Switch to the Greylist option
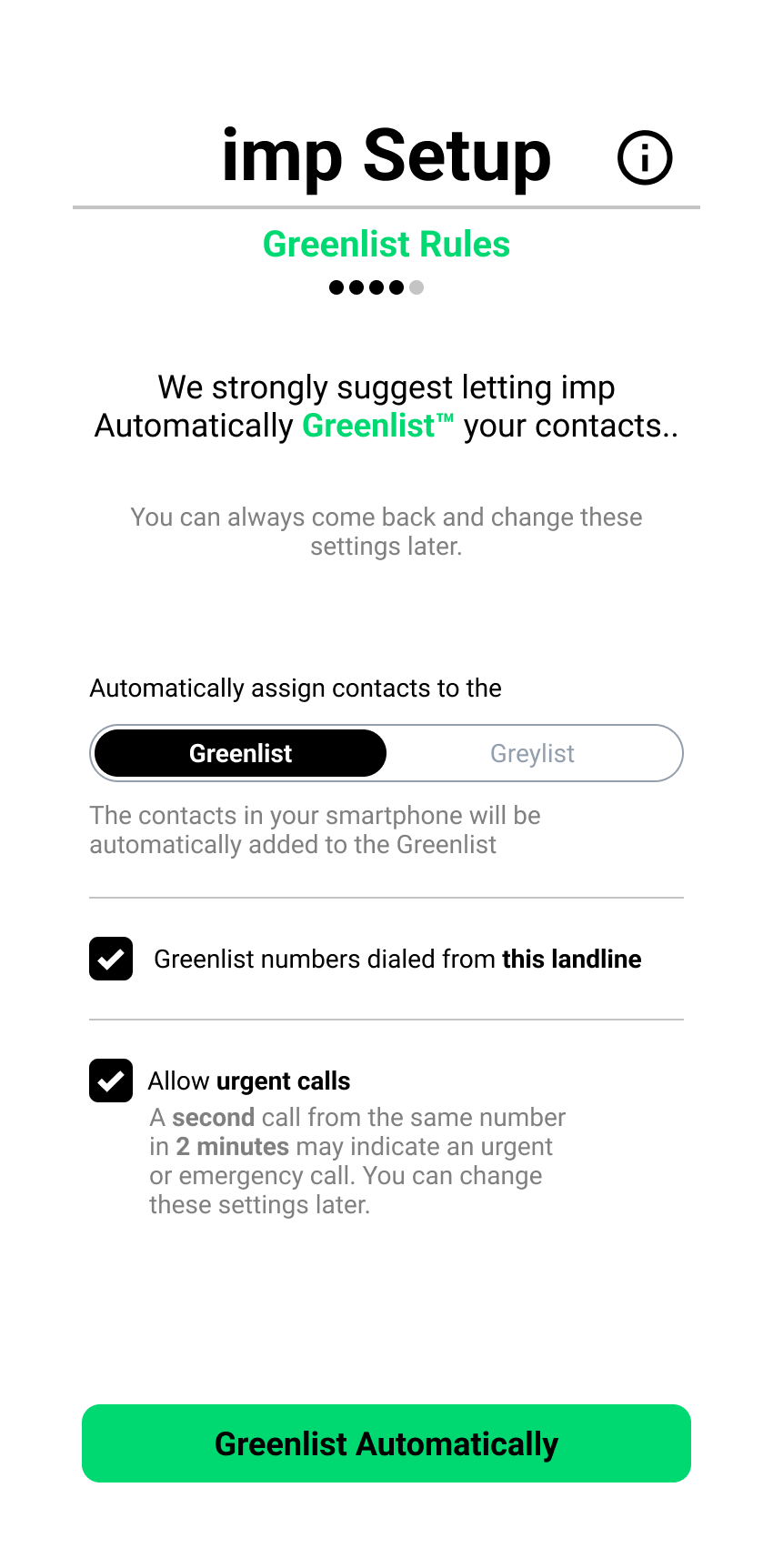The height and width of the screenshot is (1568, 773). click(x=533, y=753)
